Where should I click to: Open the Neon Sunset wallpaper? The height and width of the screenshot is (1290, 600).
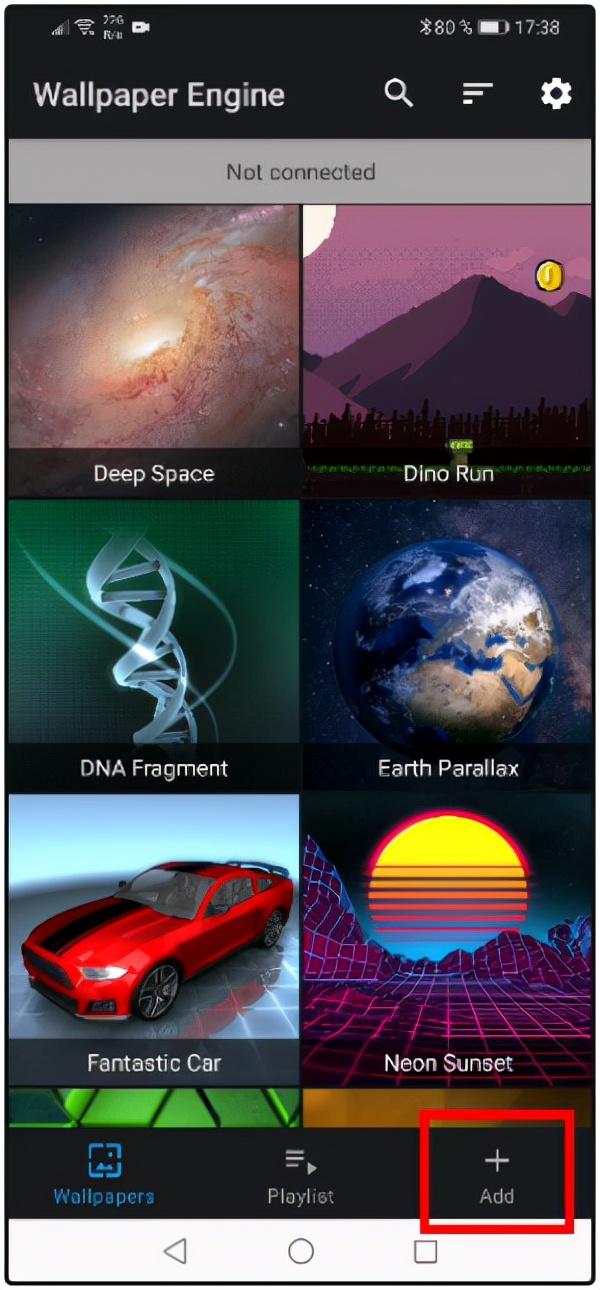448,935
